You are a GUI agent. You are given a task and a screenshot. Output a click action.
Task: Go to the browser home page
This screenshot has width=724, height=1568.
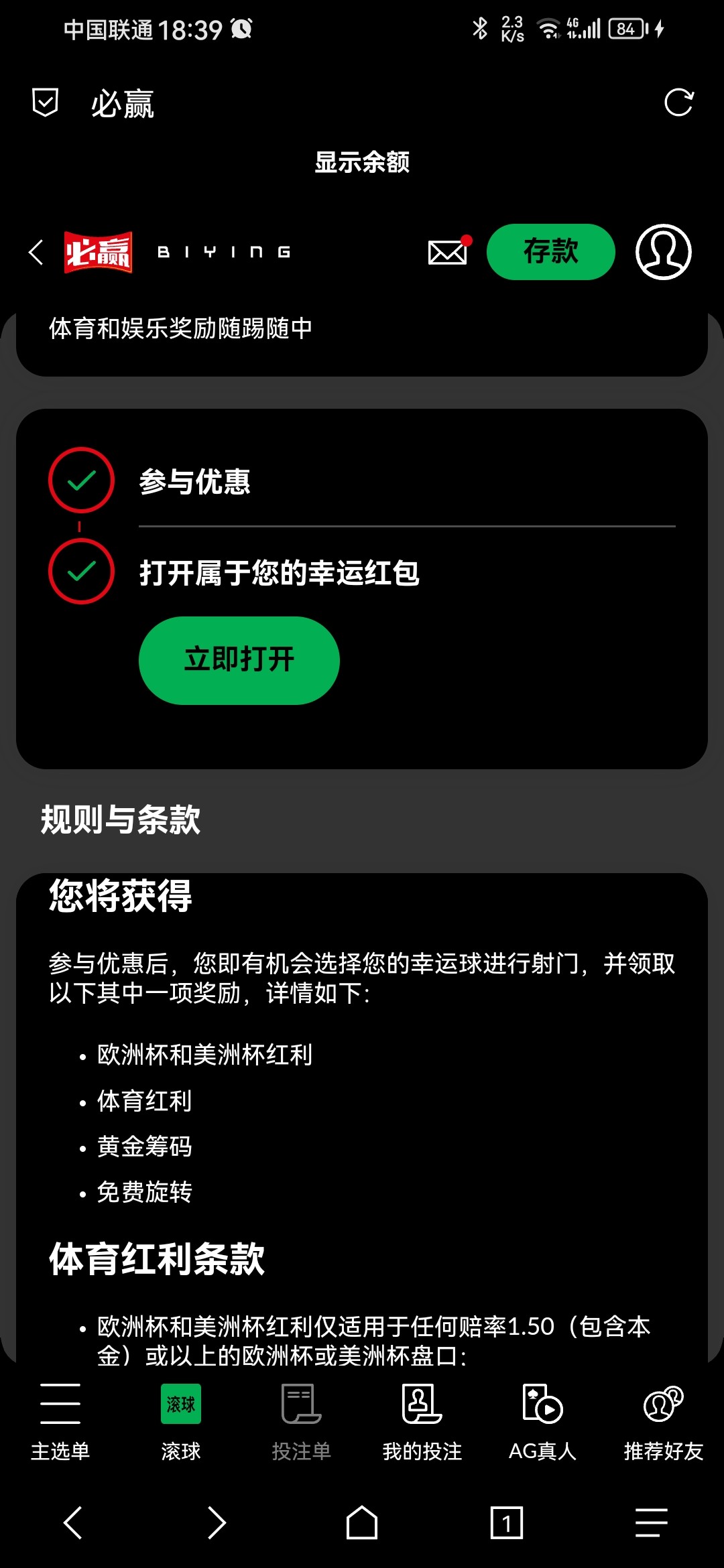362,1523
